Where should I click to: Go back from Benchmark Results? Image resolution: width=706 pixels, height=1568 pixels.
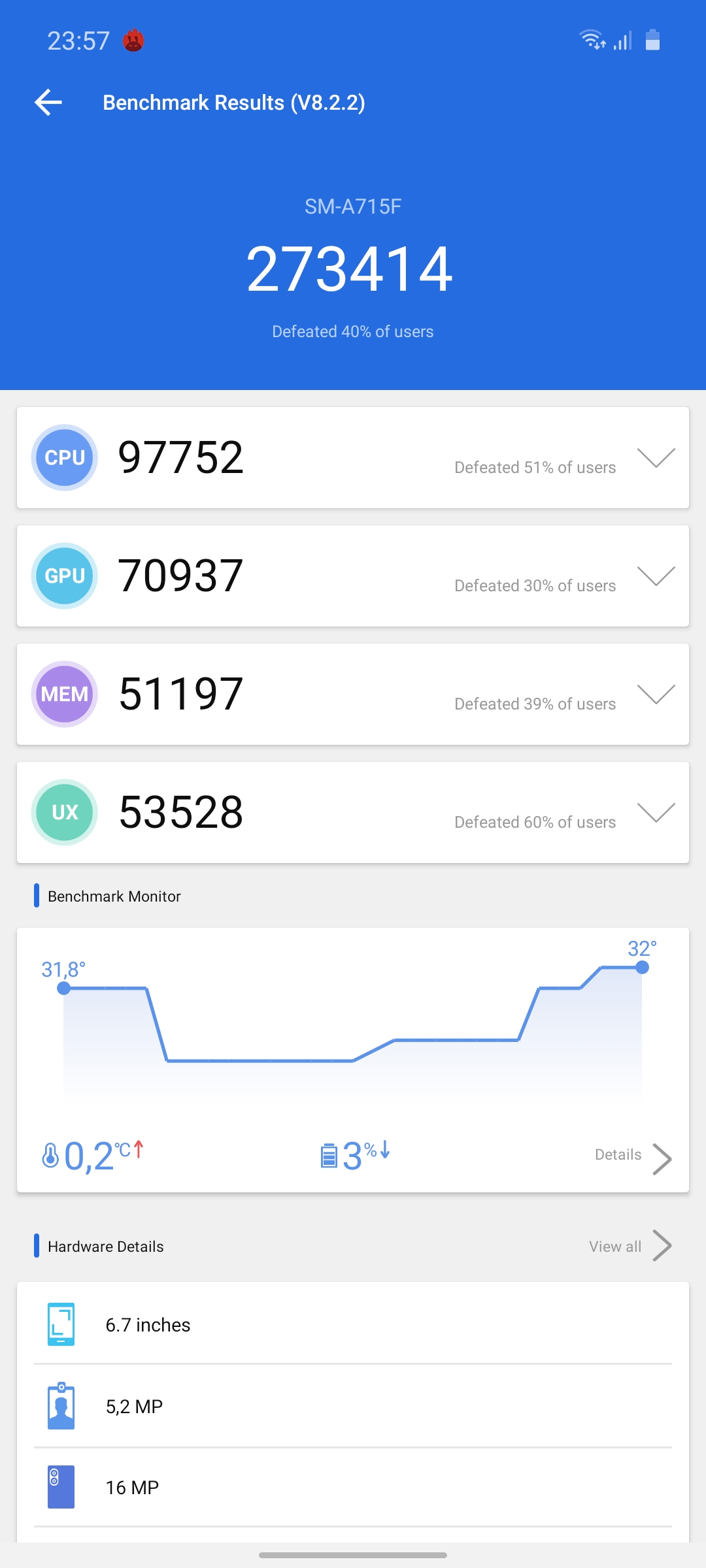click(x=48, y=103)
